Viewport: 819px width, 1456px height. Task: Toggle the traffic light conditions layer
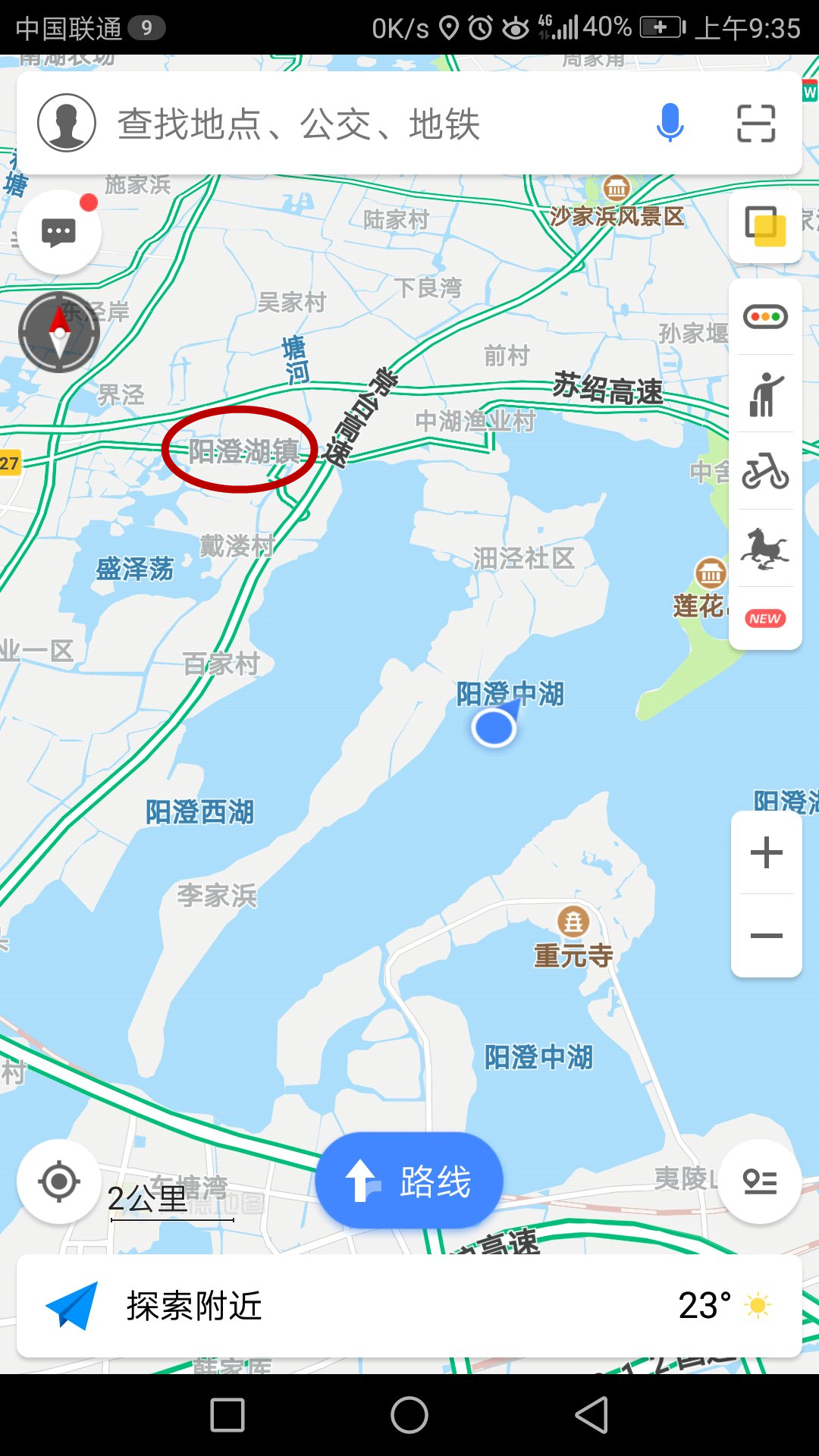[x=766, y=317]
